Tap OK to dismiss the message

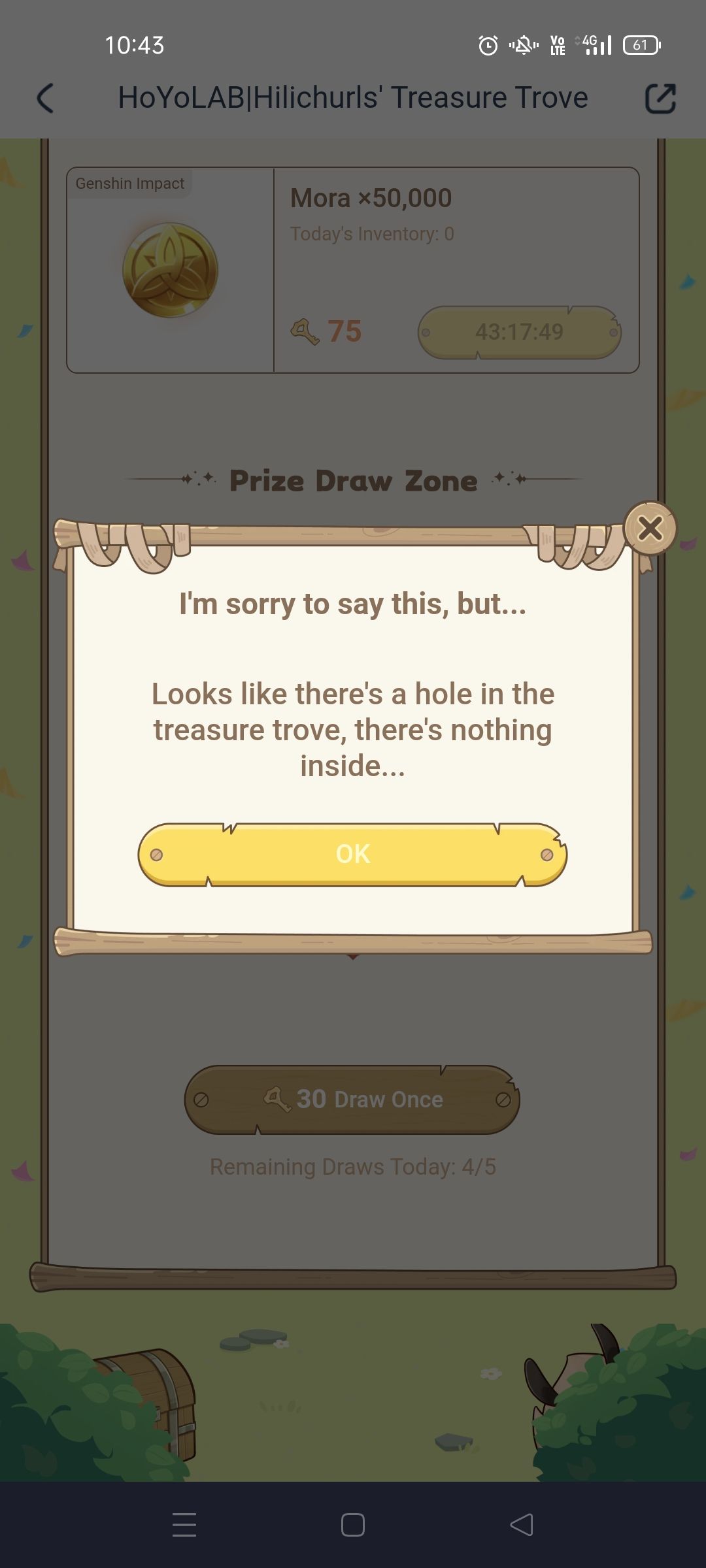352,854
